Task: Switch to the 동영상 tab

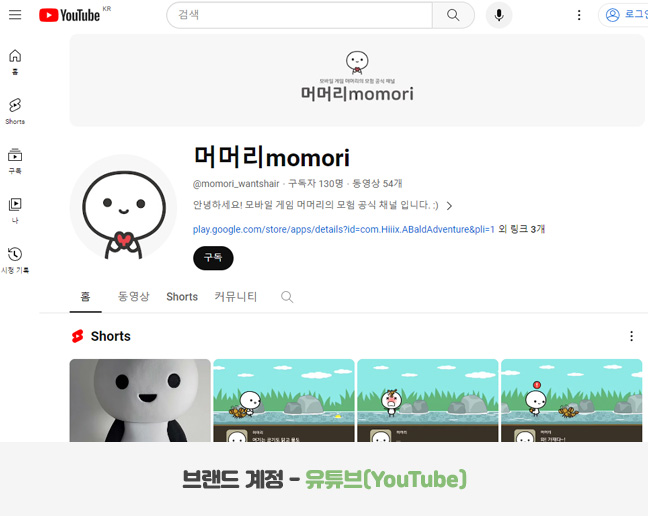Action: click(133, 297)
